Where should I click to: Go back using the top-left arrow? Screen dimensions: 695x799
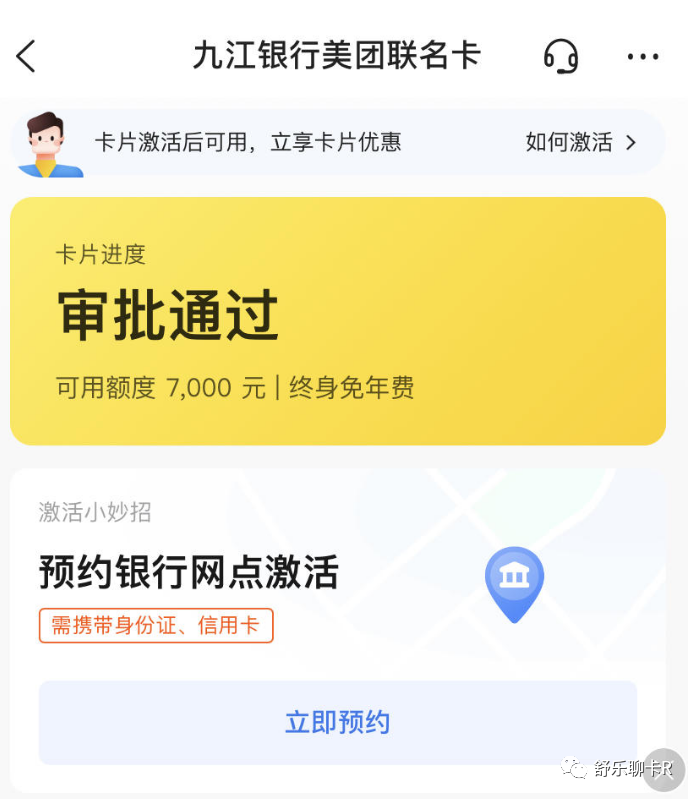point(27,56)
